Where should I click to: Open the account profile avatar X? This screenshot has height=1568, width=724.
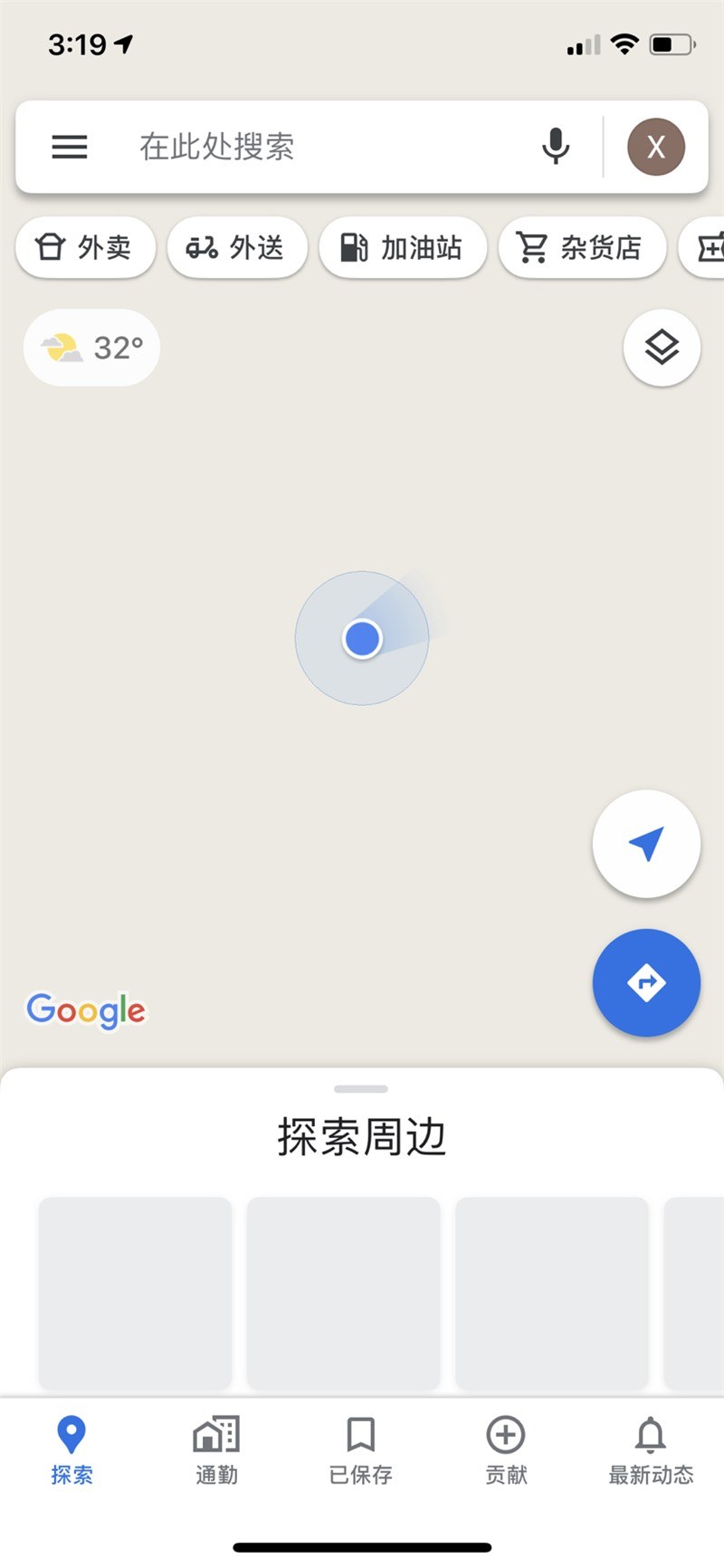tap(656, 147)
